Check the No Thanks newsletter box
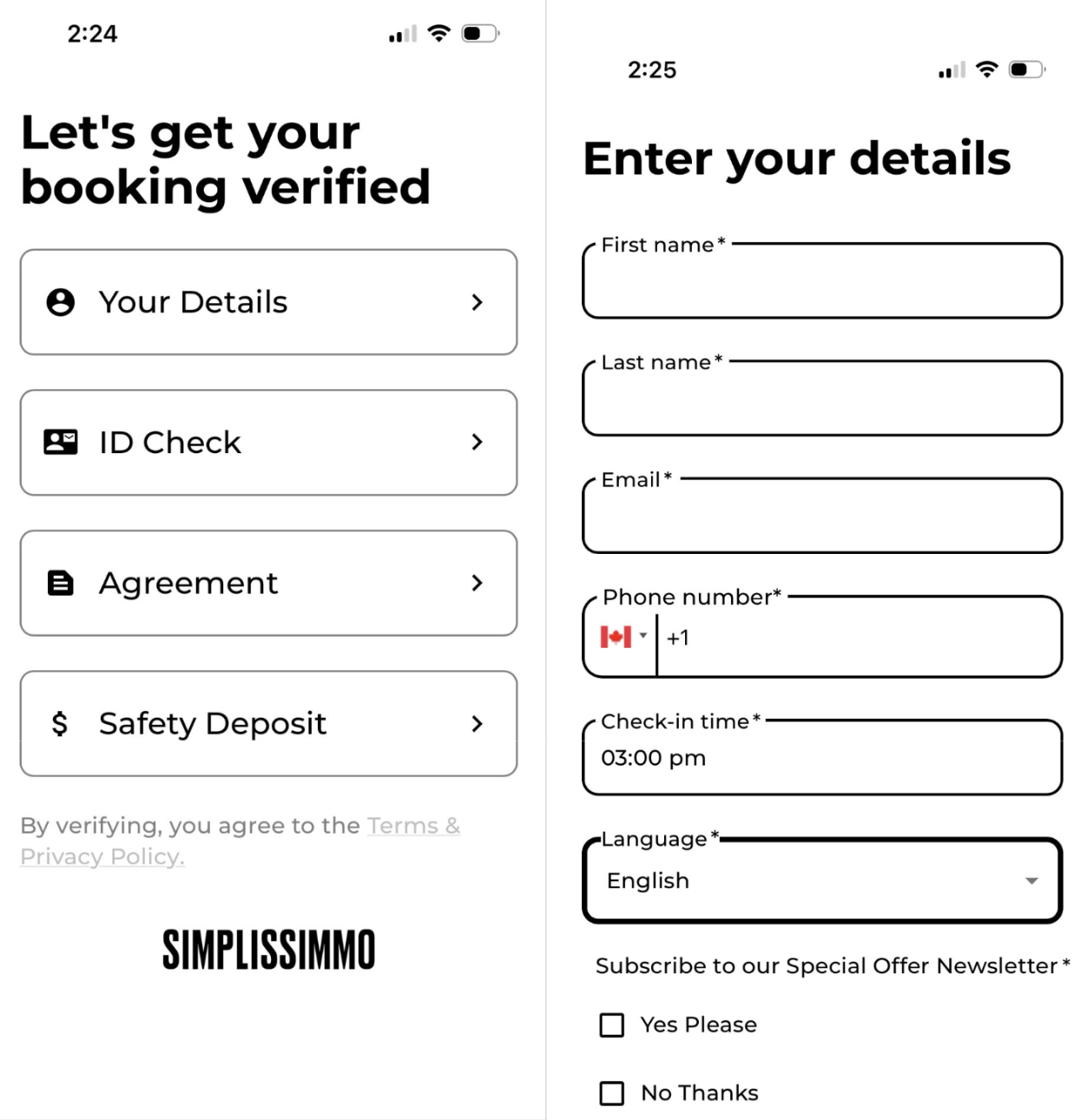The height and width of the screenshot is (1120, 1087). point(612,1093)
